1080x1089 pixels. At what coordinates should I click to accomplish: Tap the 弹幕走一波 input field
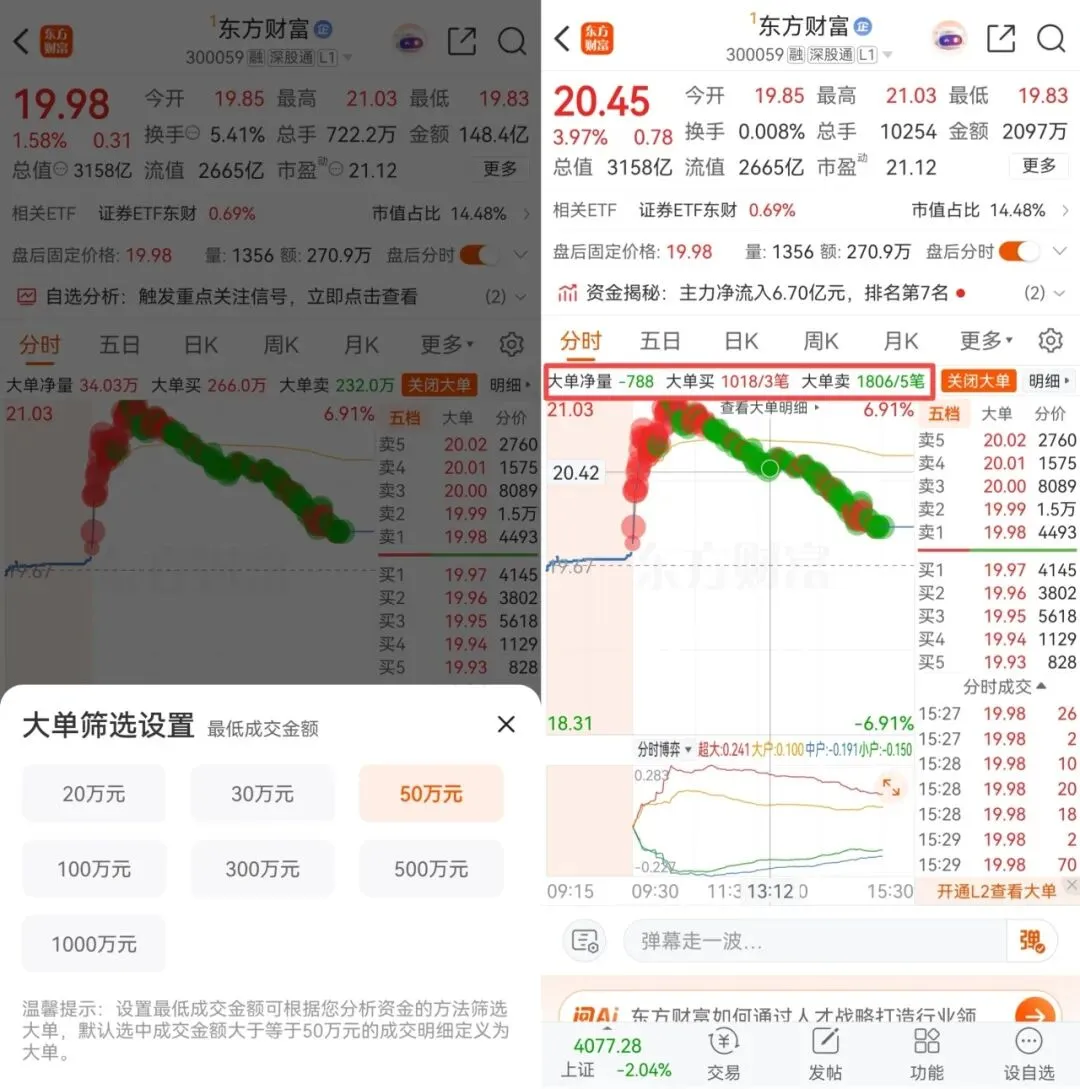pos(814,941)
